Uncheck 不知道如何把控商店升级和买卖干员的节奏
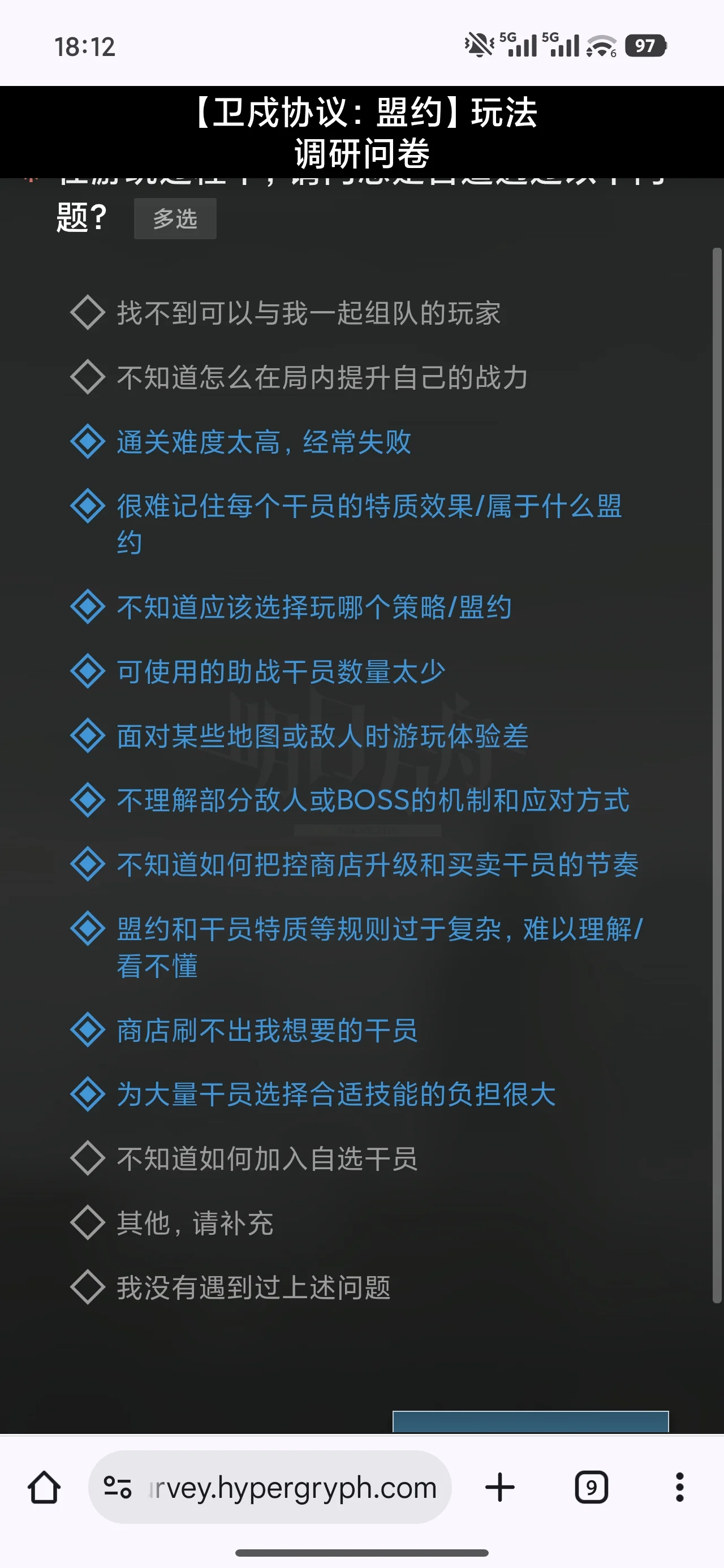Screen dimensions: 724x1568 88,864
